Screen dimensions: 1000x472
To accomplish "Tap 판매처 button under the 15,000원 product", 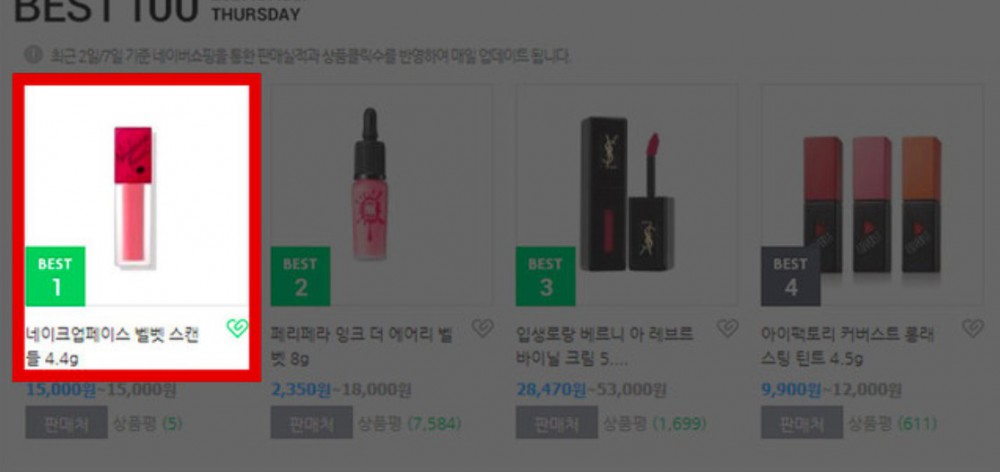I will [66, 423].
